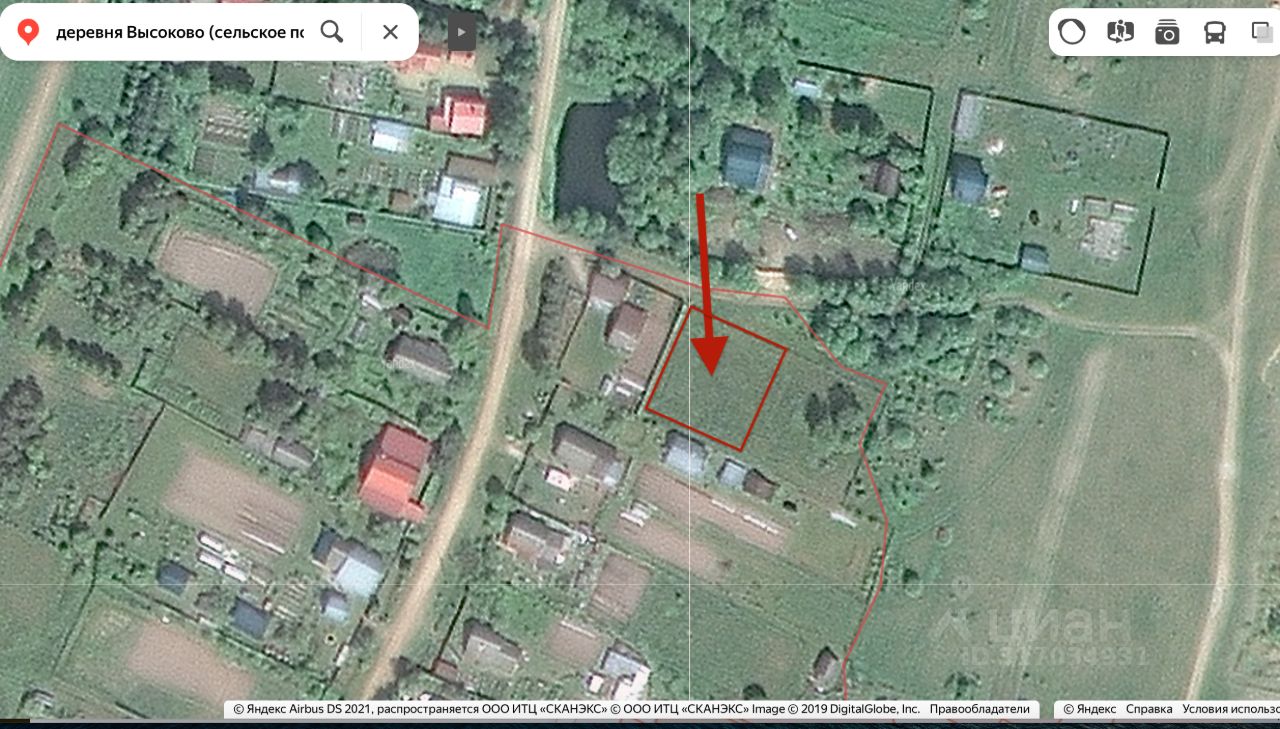Open the Справка help link
The height and width of the screenshot is (729, 1280).
pyautogui.click(x=1149, y=709)
